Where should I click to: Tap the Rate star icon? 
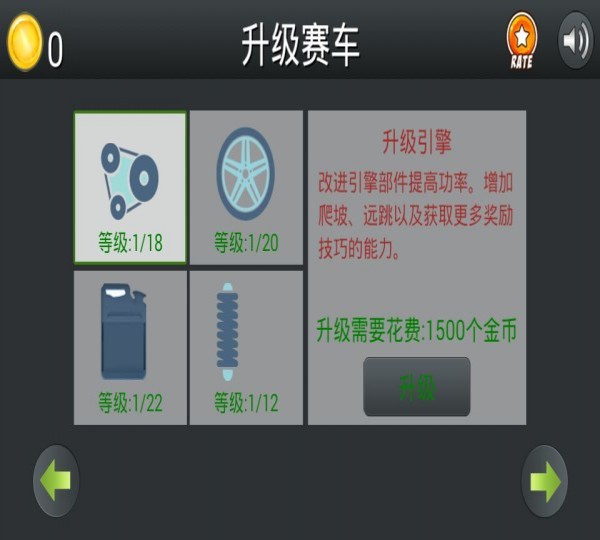(521, 40)
